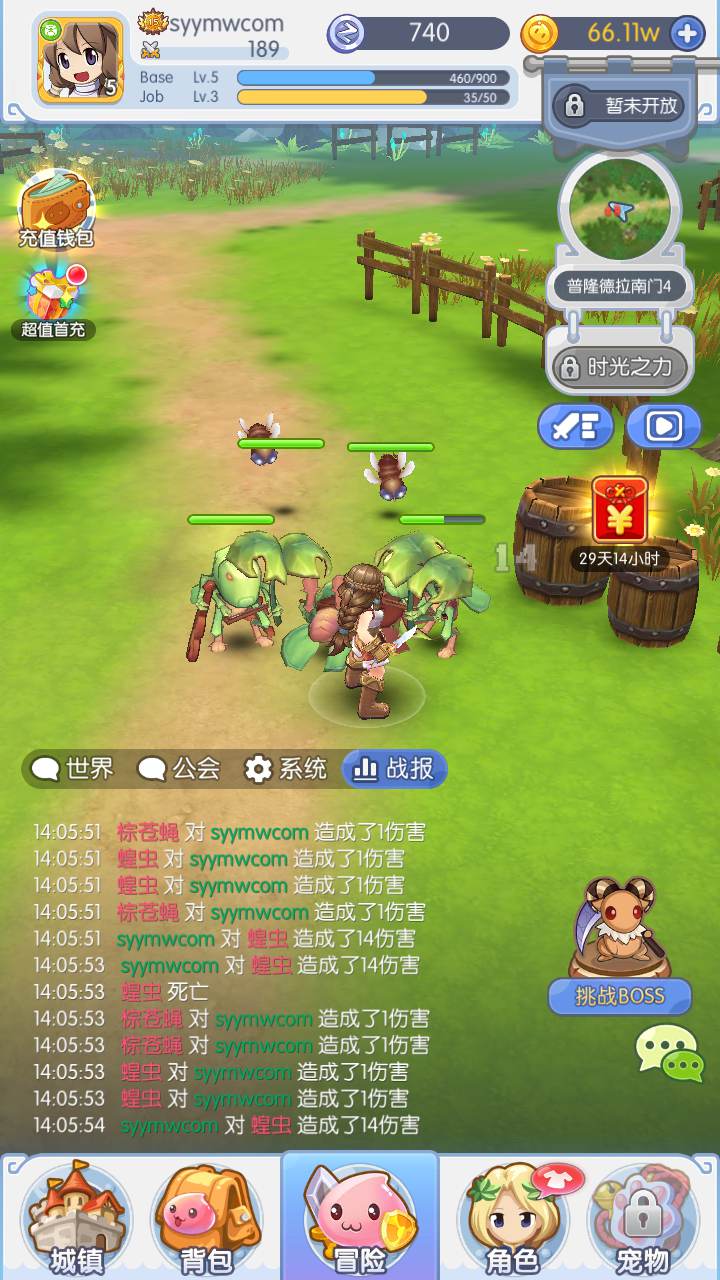This screenshot has width=720, height=1280.
Task: Open the 超值首充 first recharge gift
Action: coord(54,300)
